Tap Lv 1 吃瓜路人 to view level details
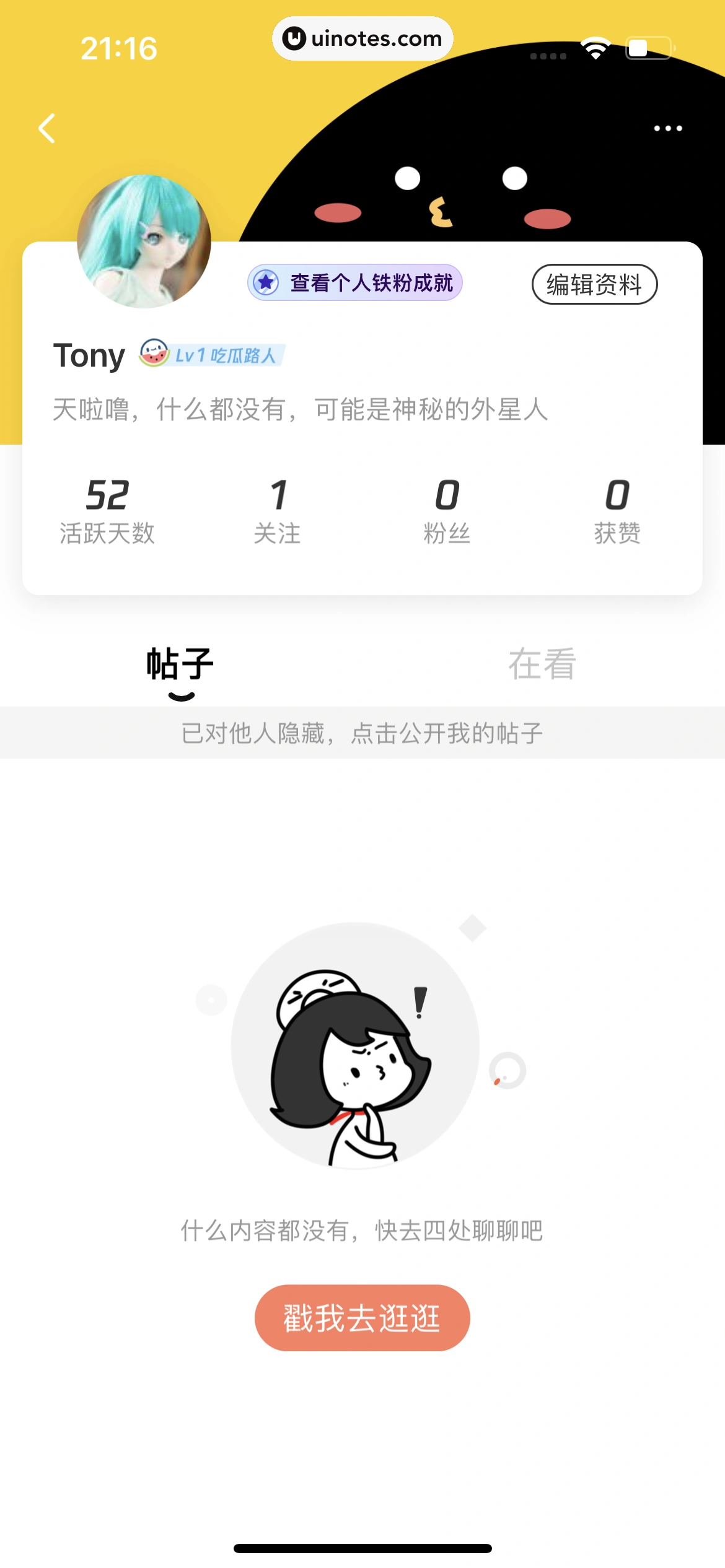 coord(225,355)
